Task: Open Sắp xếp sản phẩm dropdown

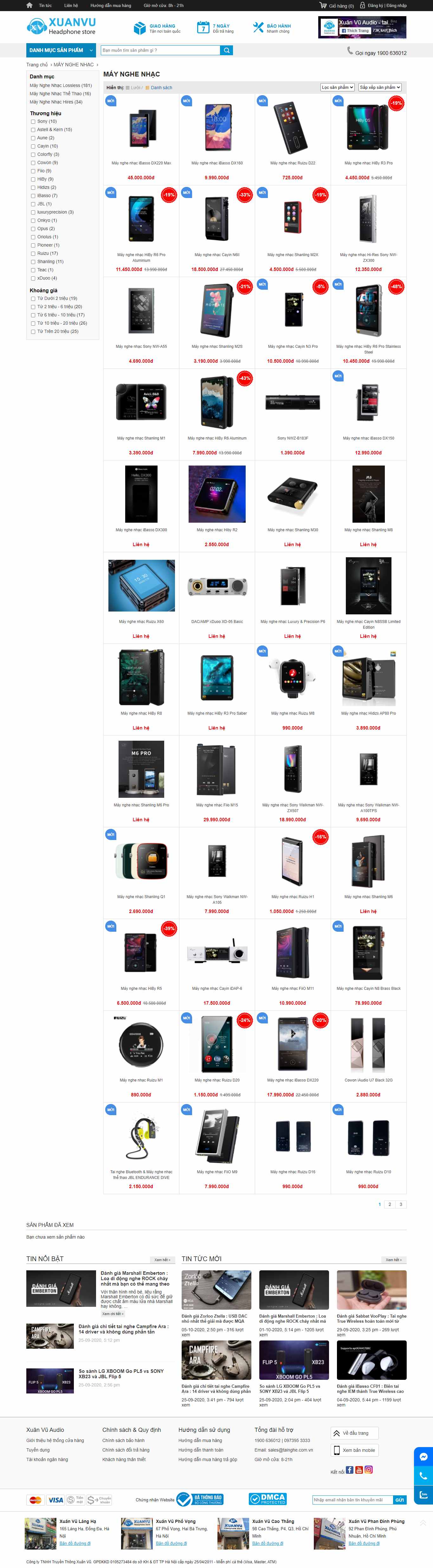Action: [x=379, y=88]
